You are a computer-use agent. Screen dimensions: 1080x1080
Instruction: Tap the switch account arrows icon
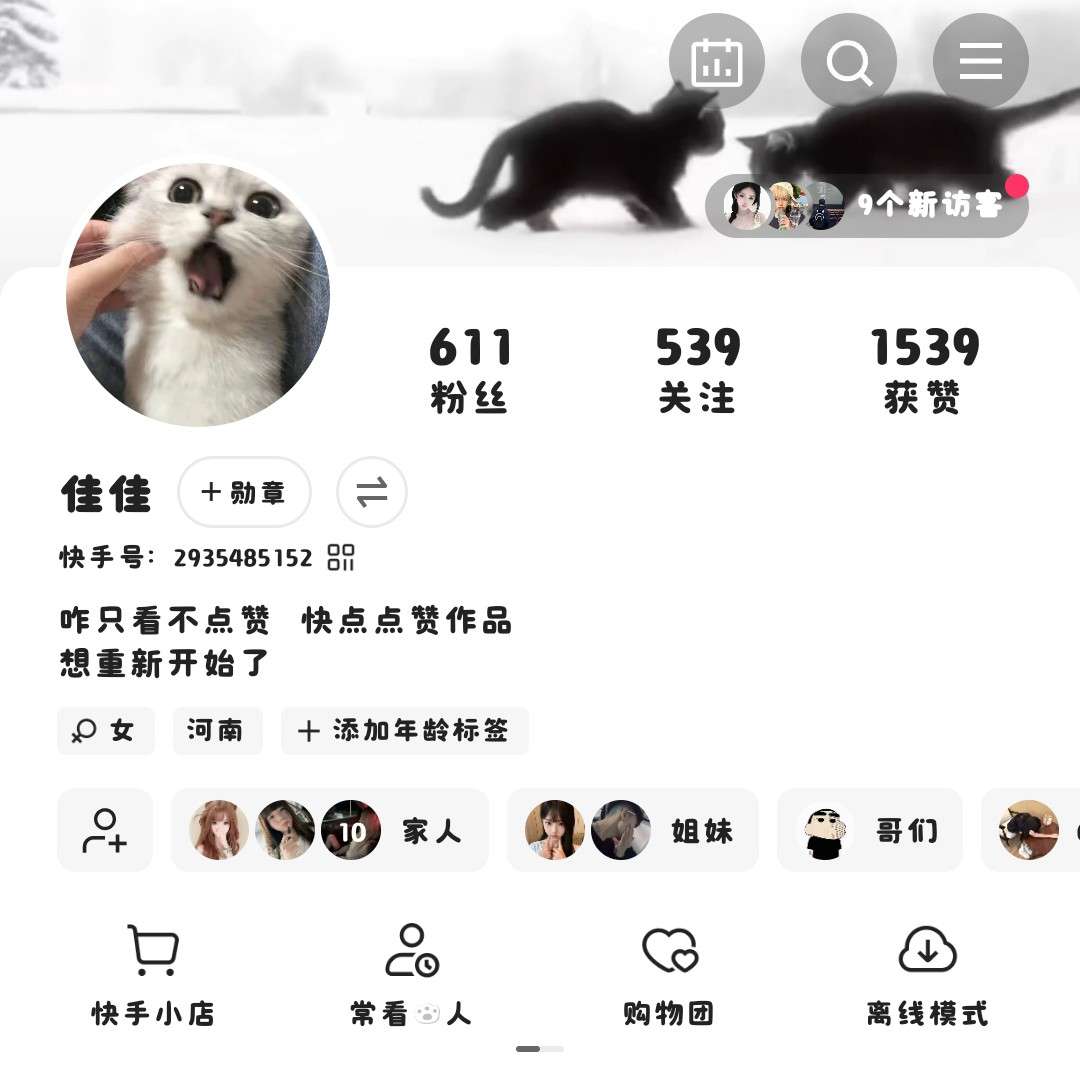tap(371, 492)
